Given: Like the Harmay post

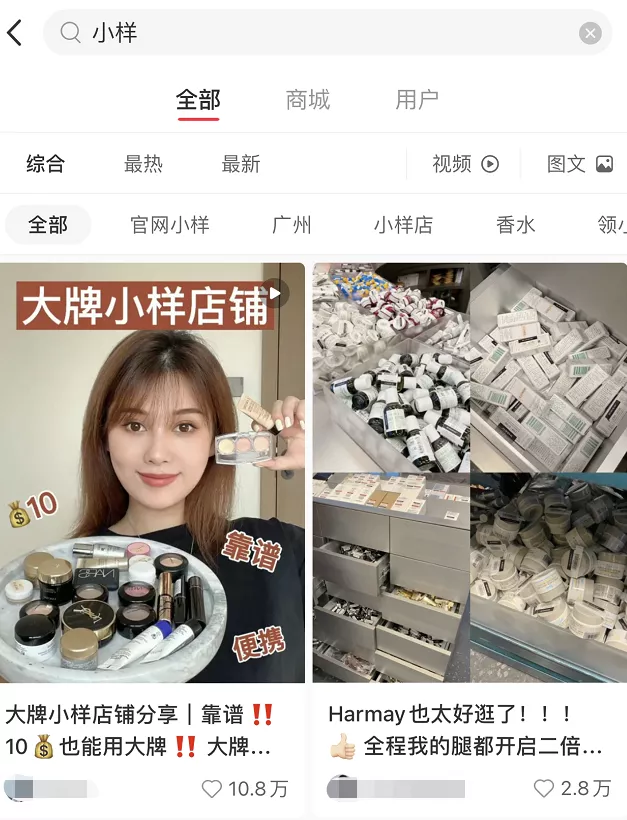Looking at the screenshot, I should [x=544, y=789].
